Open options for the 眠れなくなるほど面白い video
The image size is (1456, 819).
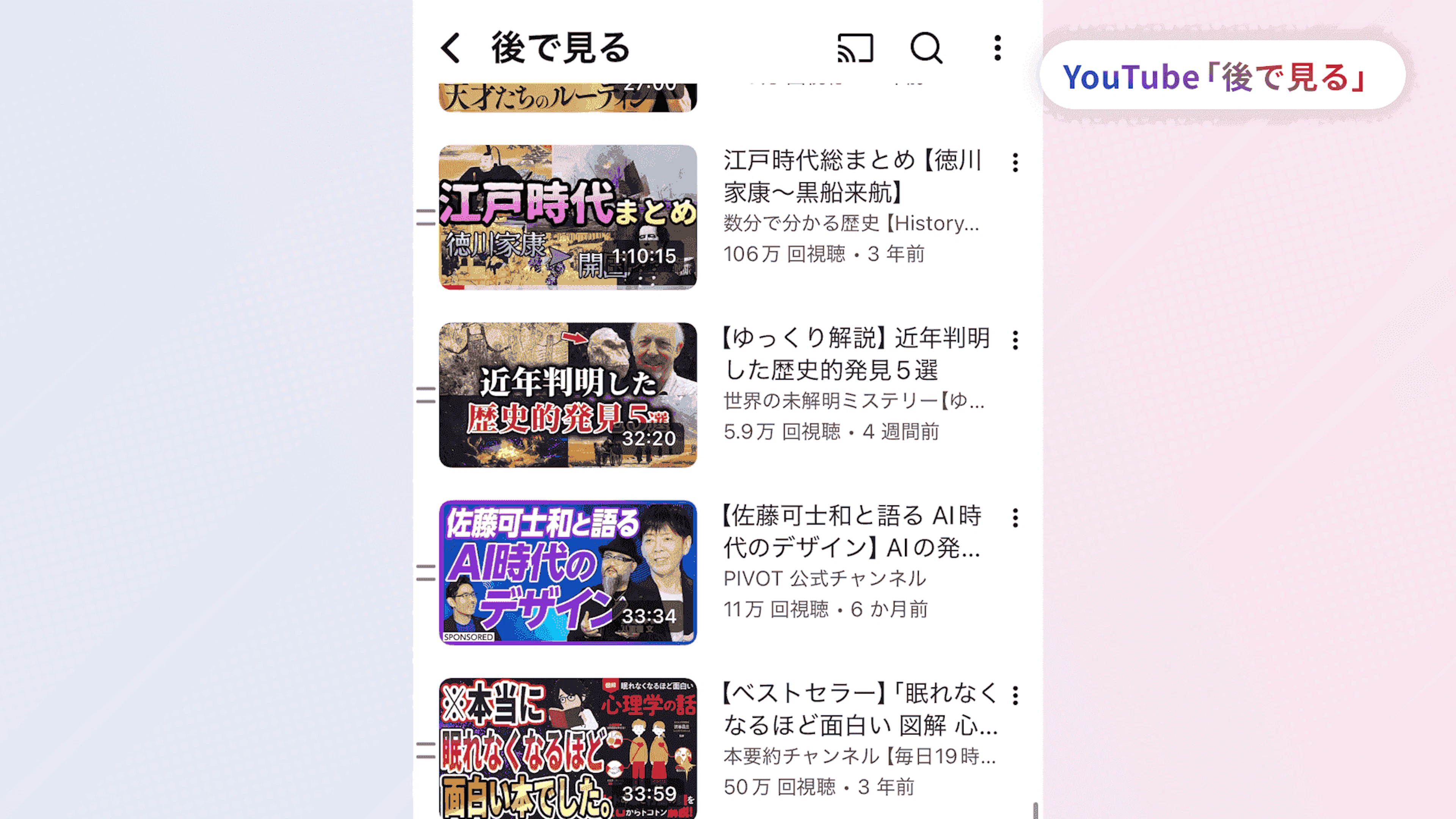[x=1015, y=695]
